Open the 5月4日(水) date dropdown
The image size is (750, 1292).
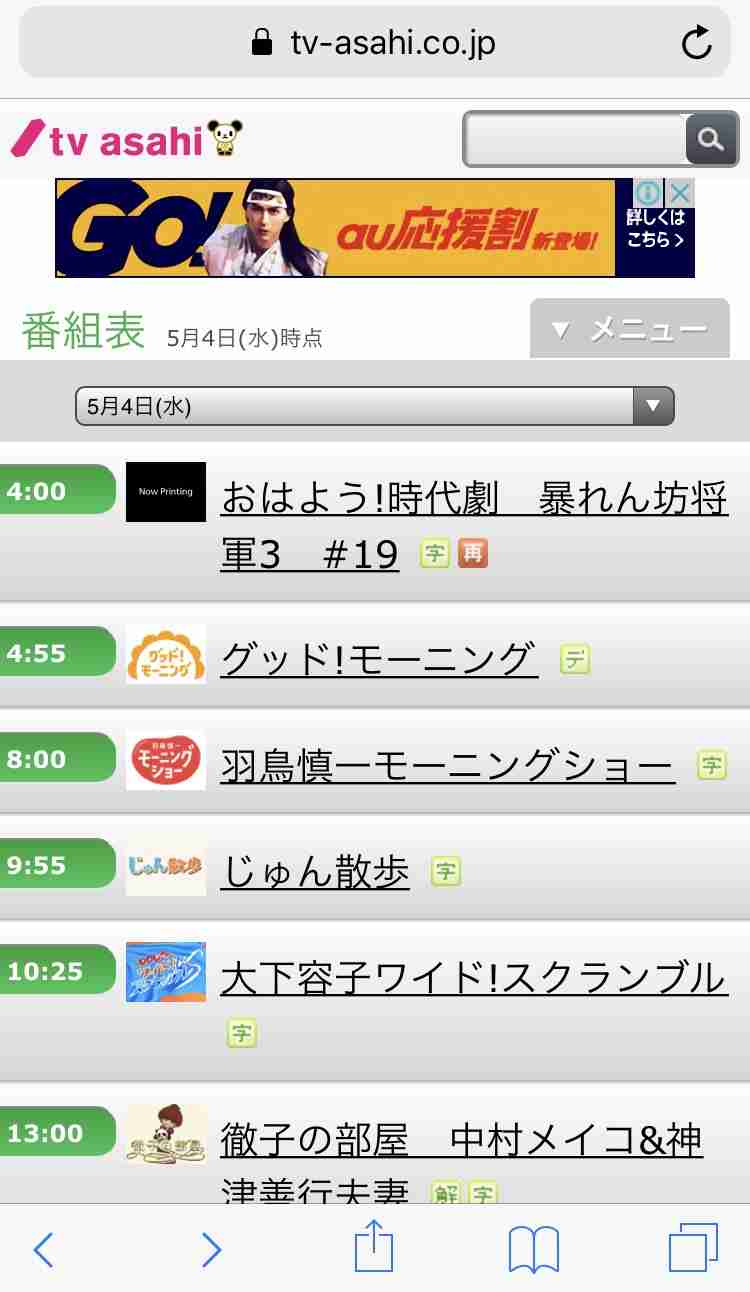point(374,406)
